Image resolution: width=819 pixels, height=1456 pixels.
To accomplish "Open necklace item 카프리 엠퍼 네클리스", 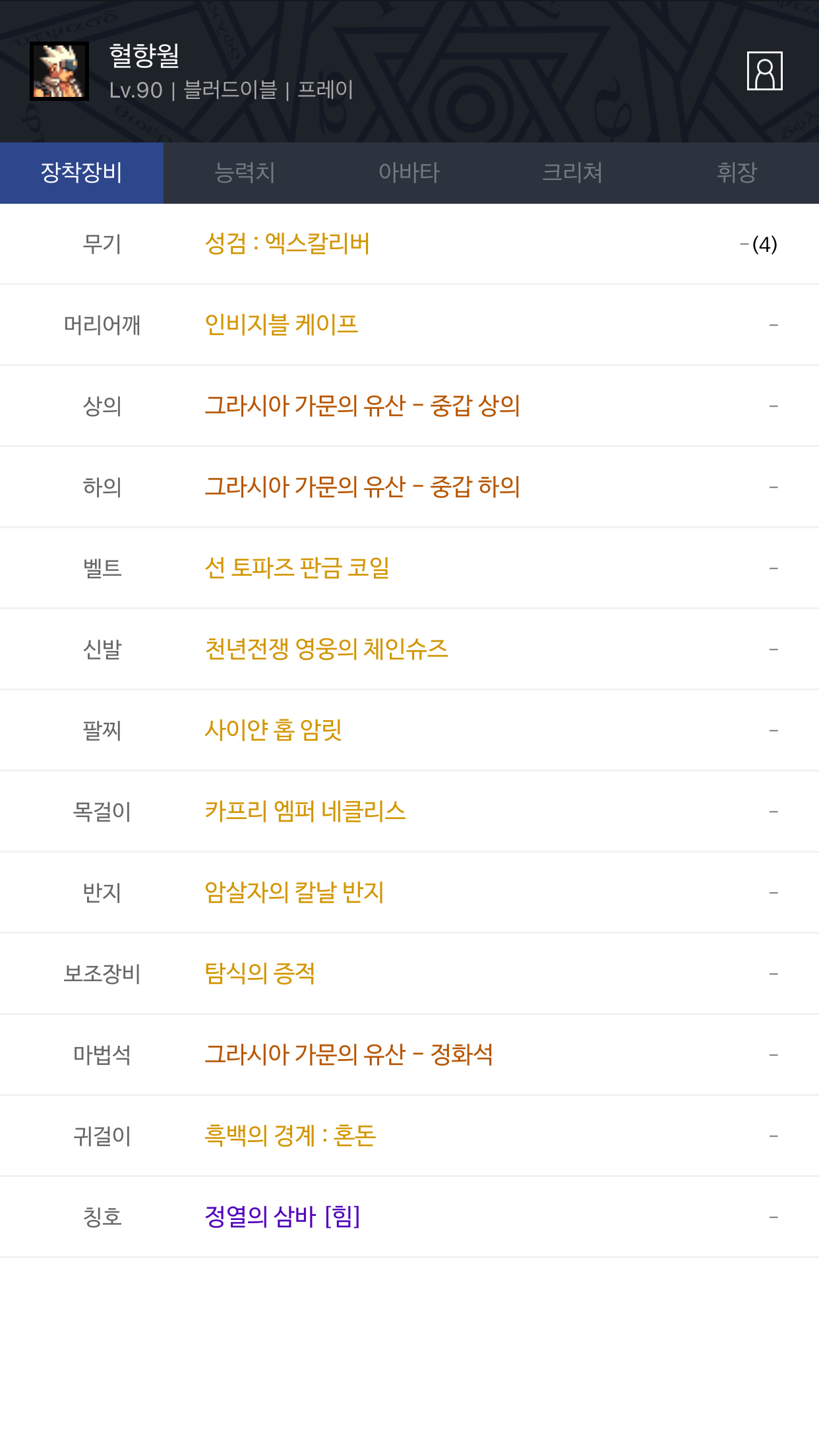I will (305, 811).
